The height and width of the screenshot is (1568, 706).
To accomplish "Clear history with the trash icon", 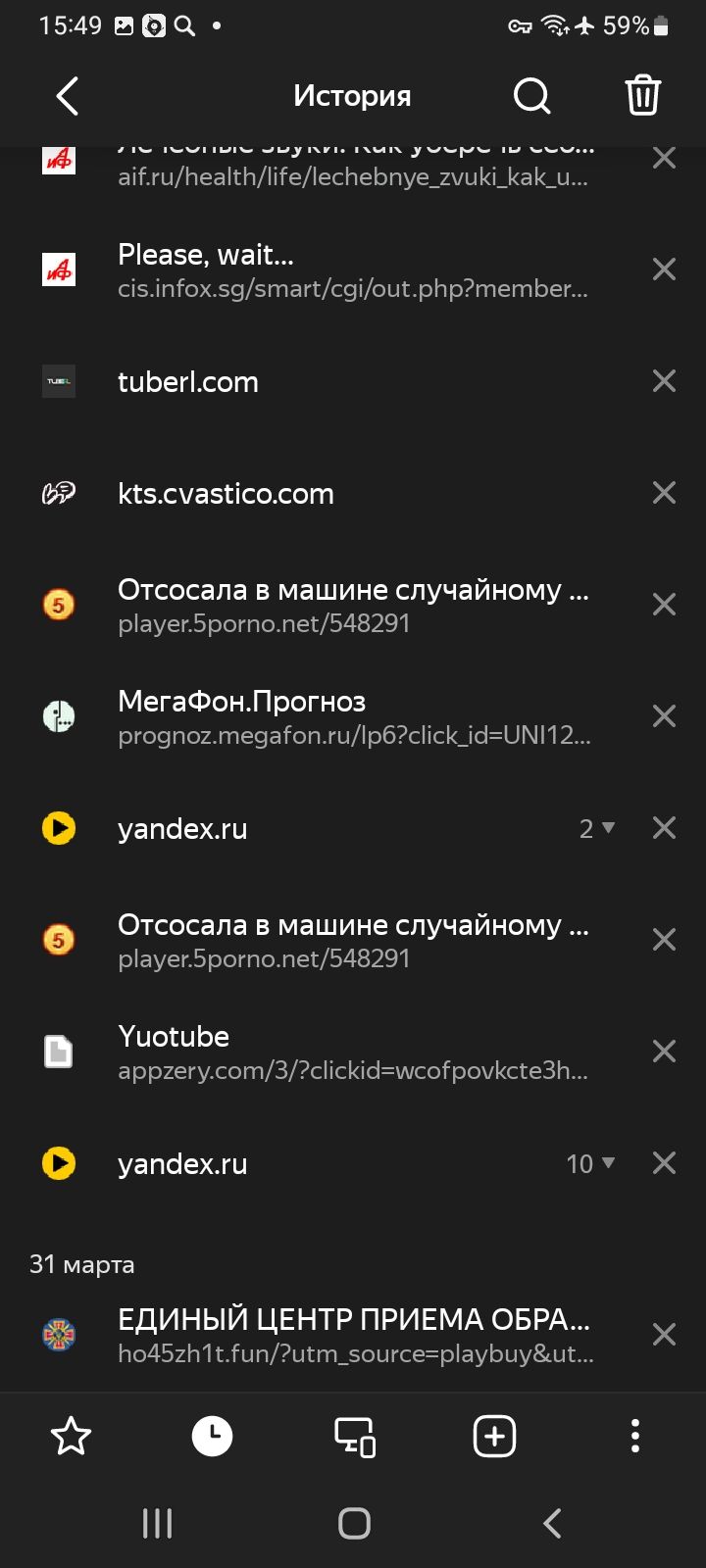I will (642, 96).
